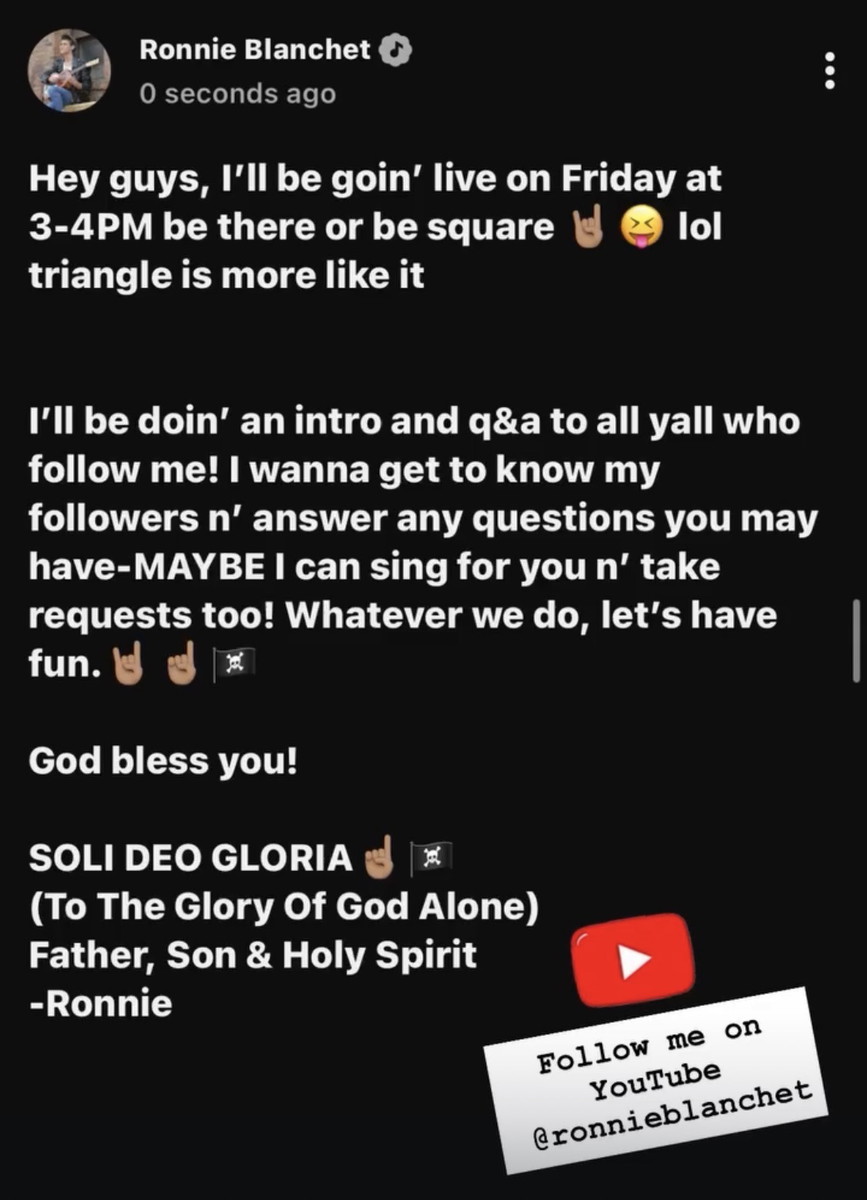Image resolution: width=867 pixels, height=1200 pixels.
Task: Click the '-Ronnie' signature line
Action: tap(100, 1002)
